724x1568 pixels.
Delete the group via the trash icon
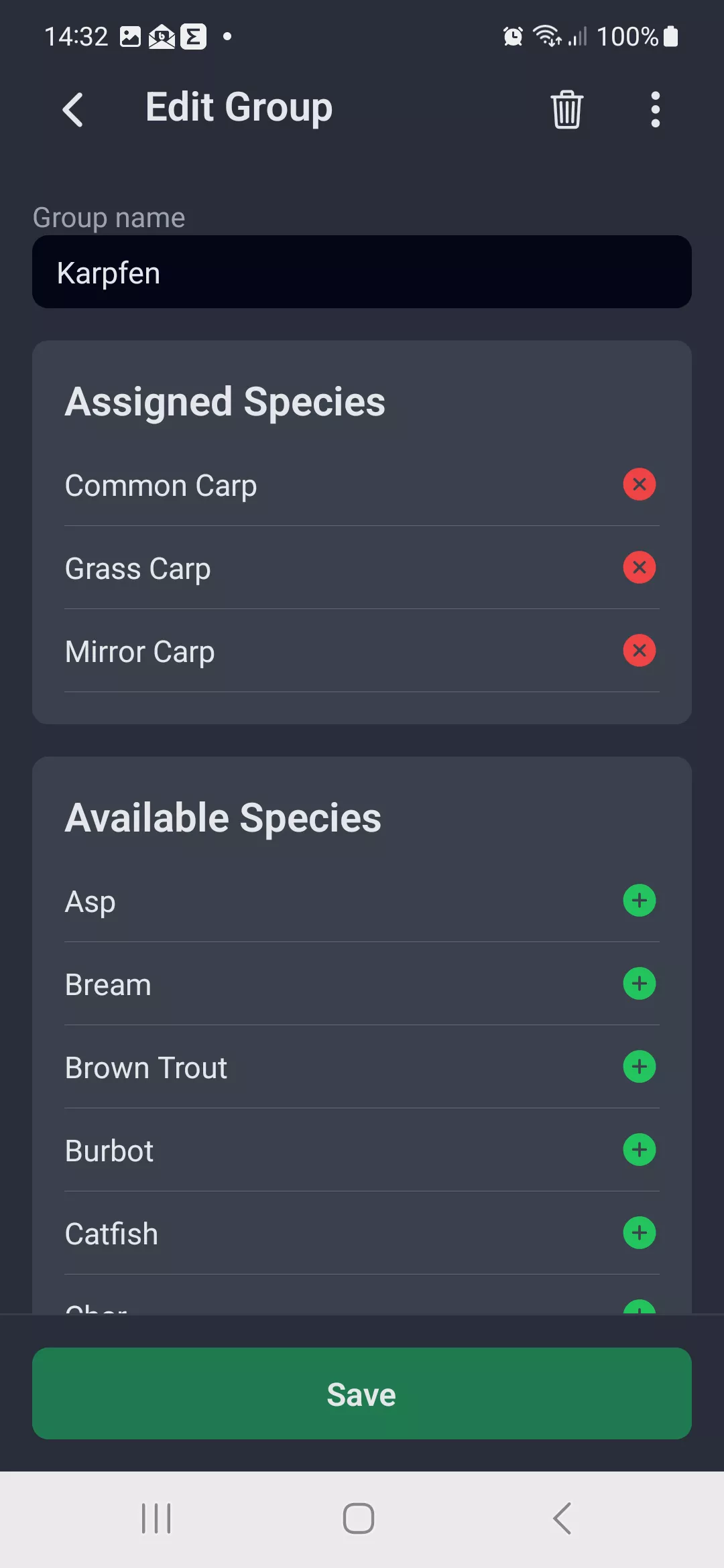[565, 109]
